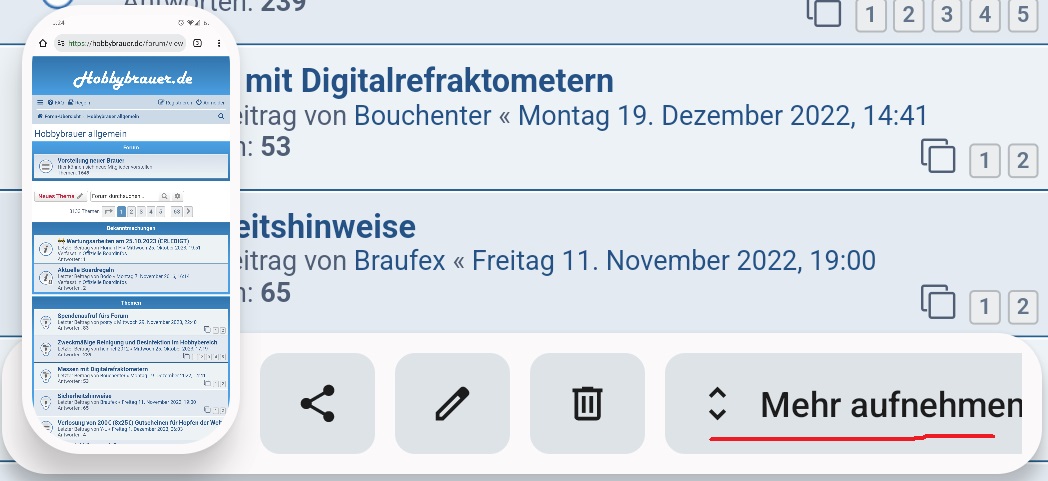Share the captured screenshot
The width and height of the screenshot is (1048, 481).
(317, 404)
